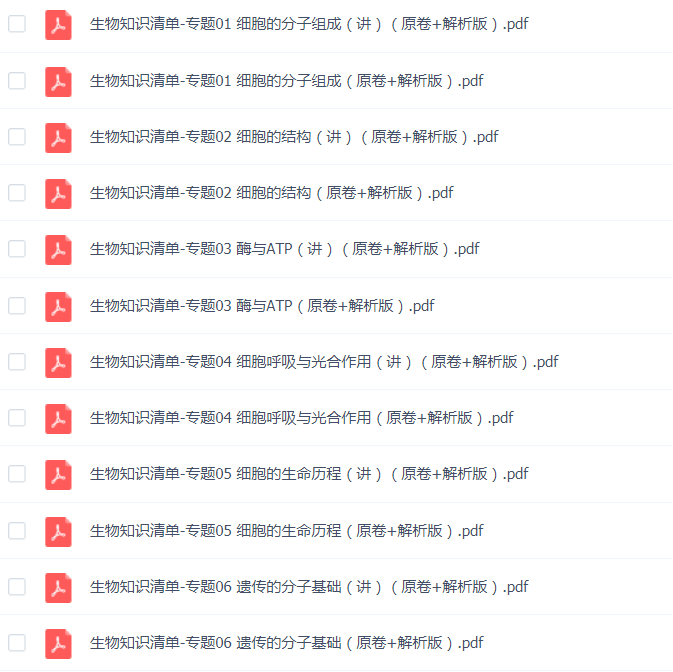Mark checkbox for 专题05 细胞的生命历程（原卷+解析版）
673x672 pixels.
(x=16, y=530)
